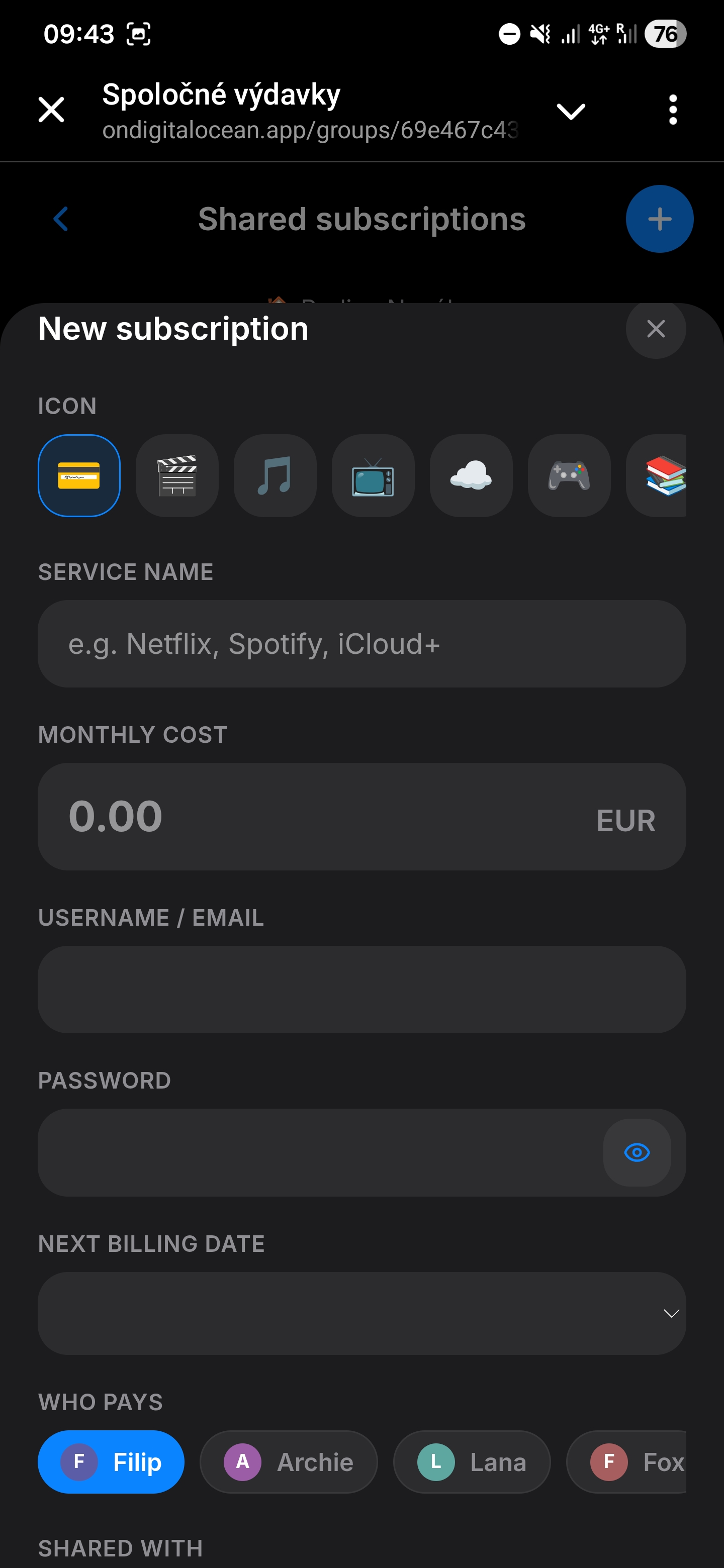Choose Lana under Who pays
Viewport: 724px width, 1568px height.
[x=472, y=1461]
